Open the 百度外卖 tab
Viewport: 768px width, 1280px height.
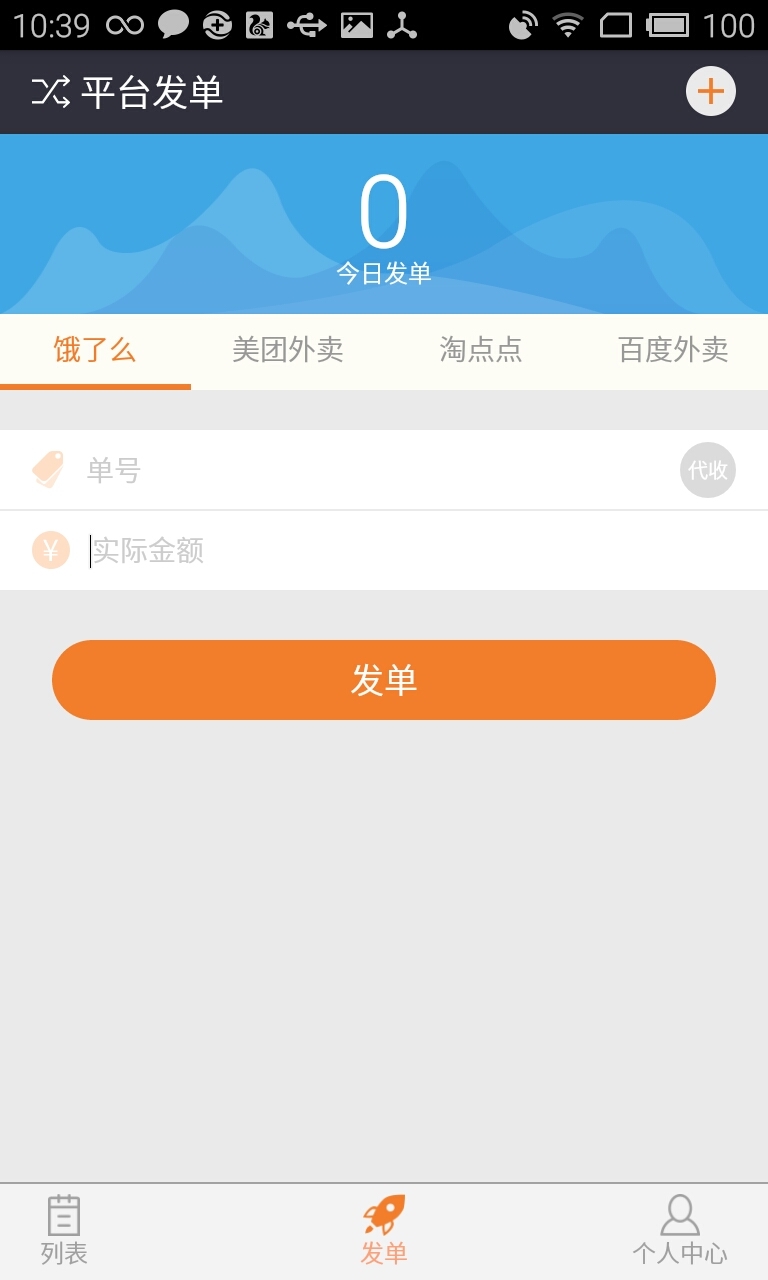[673, 350]
